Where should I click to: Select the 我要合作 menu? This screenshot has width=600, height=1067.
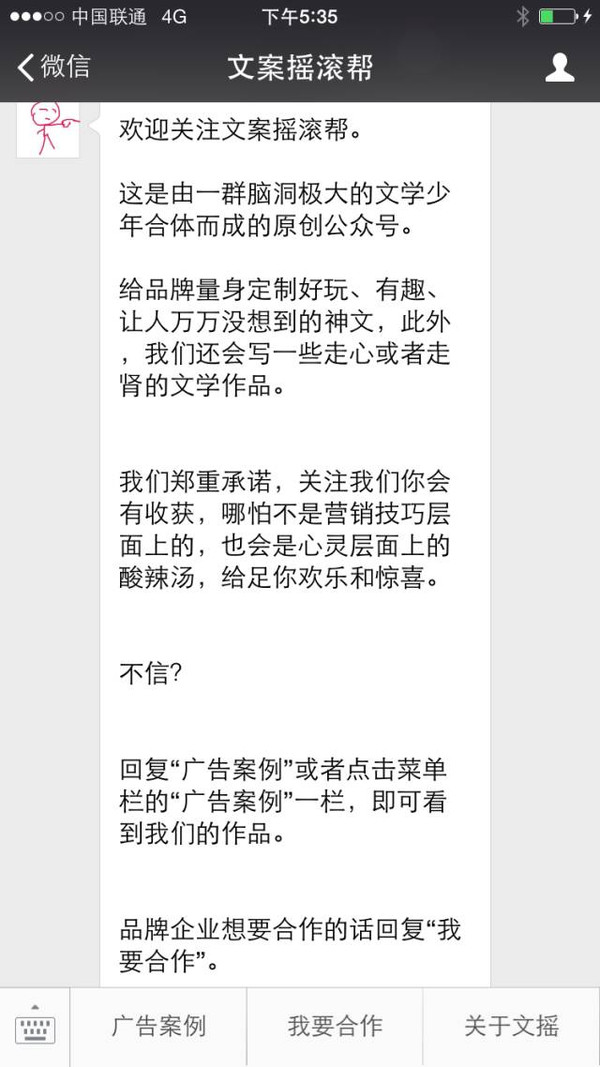335,1026
